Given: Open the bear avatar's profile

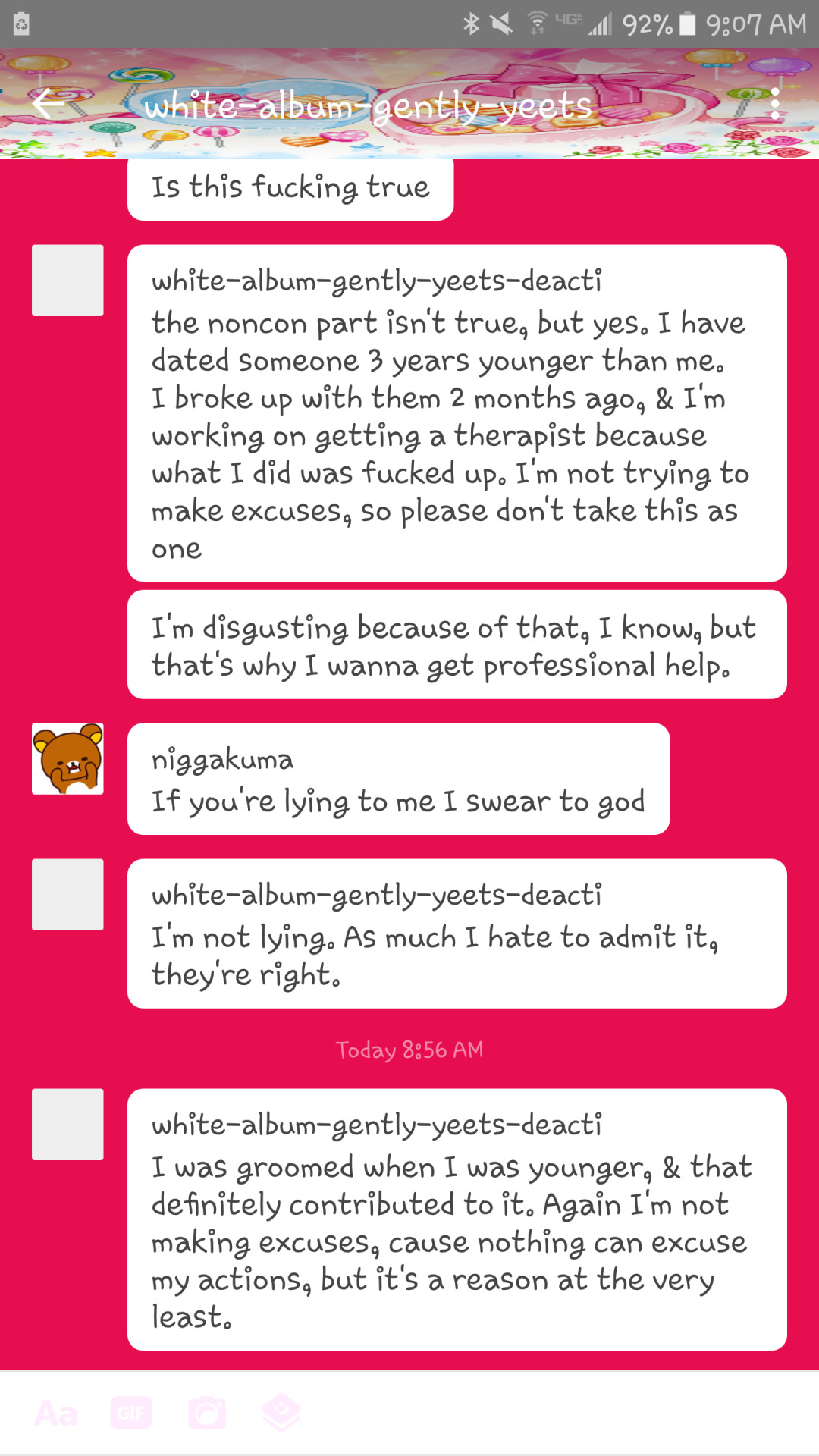Looking at the screenshot, I should coord(67,758).
